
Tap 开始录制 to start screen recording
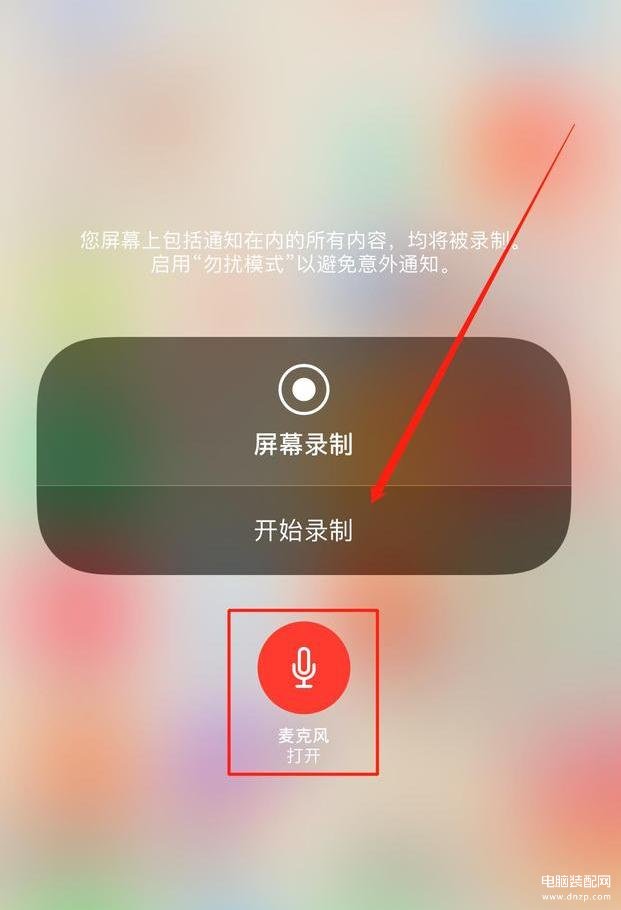(x=303, y=530)
